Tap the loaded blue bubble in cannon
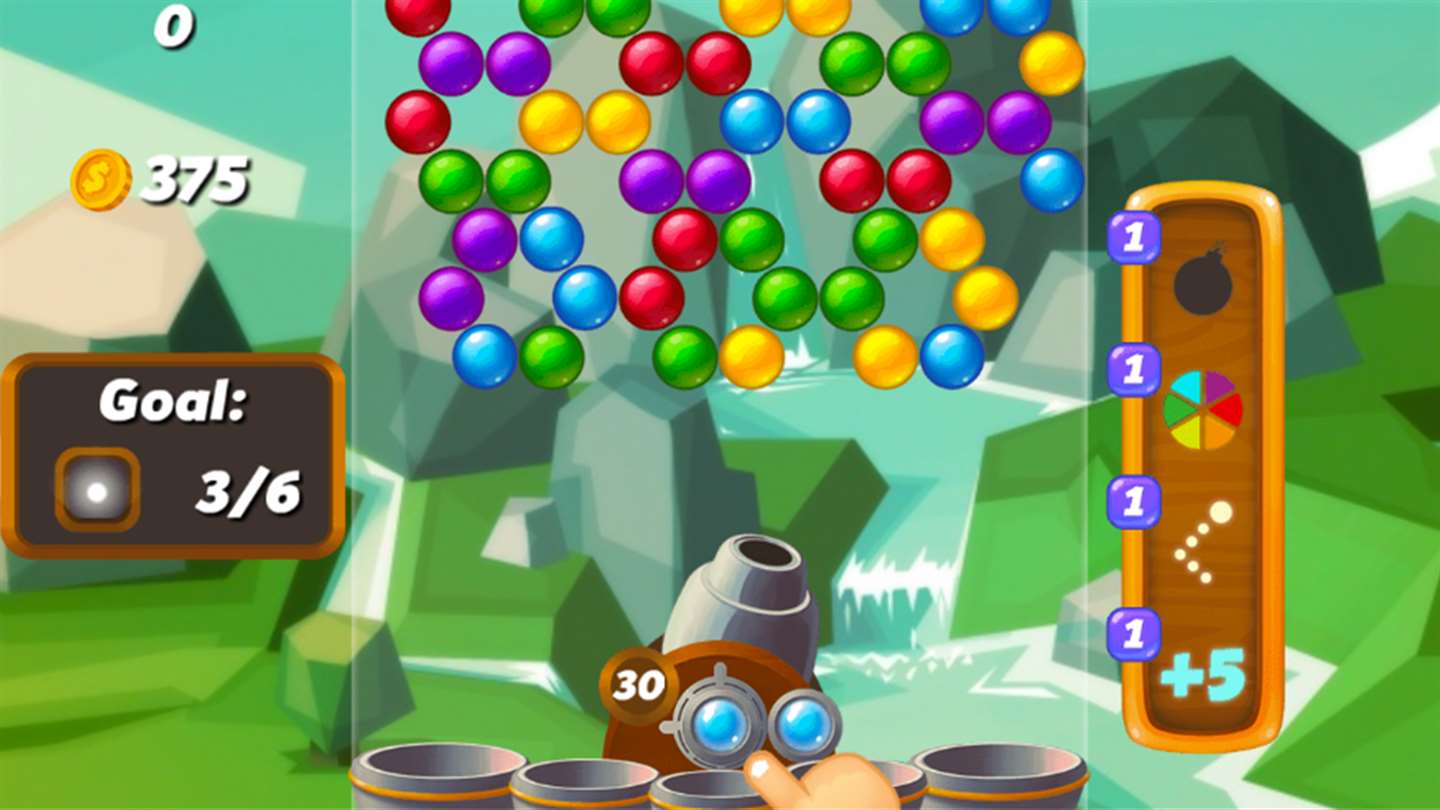1440x810 pixels. click(719, 724)
